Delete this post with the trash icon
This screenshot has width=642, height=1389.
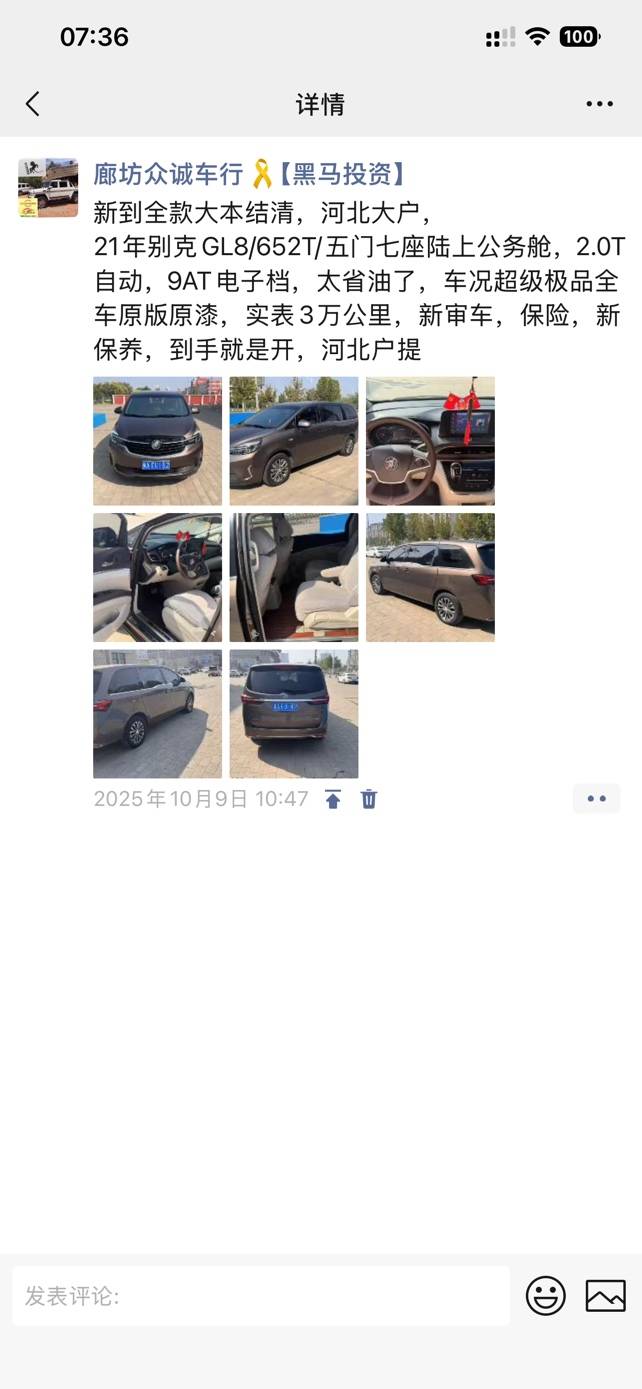pyautogui.click(x=369, y=799)
